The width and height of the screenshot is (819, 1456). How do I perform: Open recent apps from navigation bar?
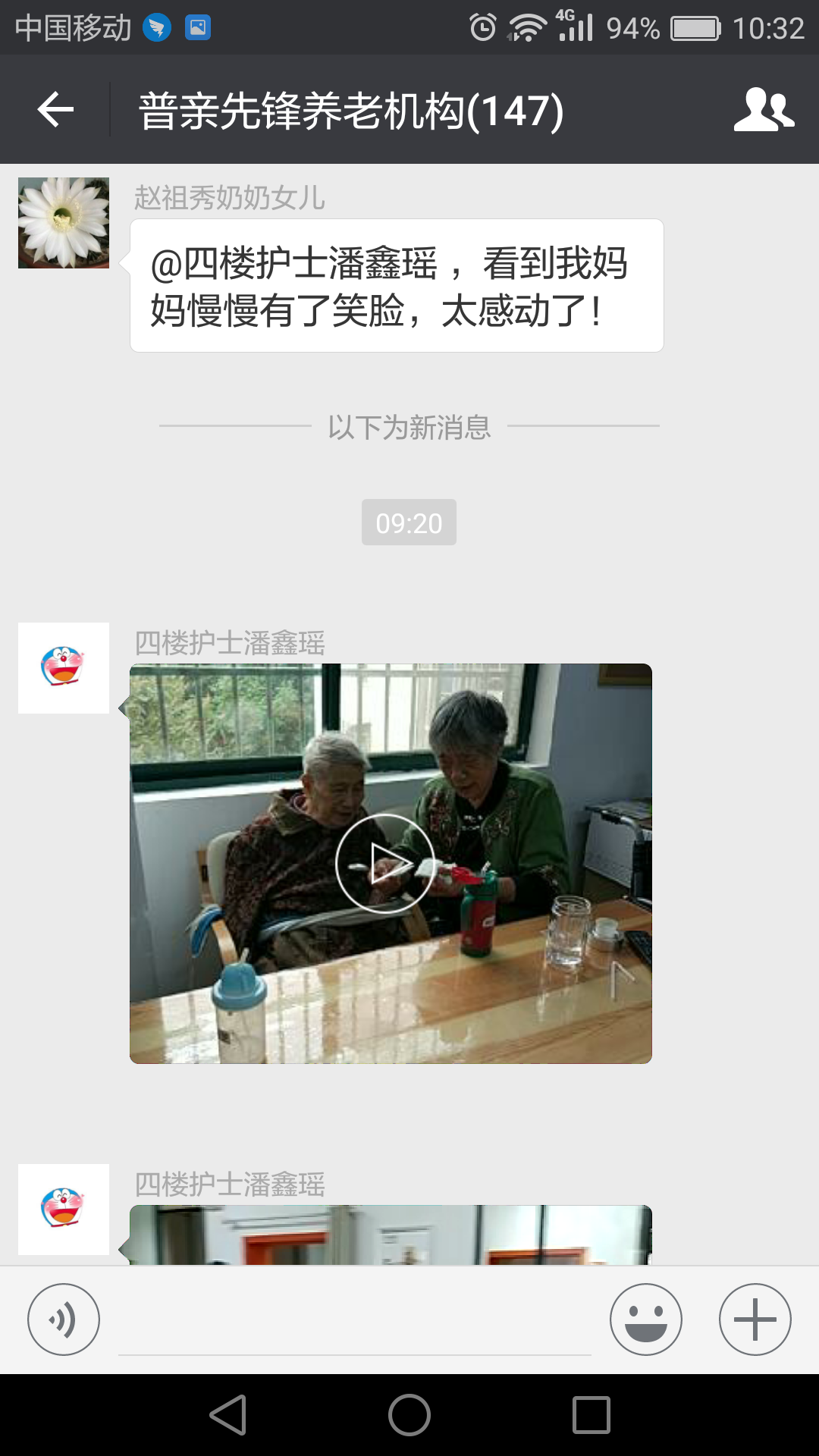591,1415
